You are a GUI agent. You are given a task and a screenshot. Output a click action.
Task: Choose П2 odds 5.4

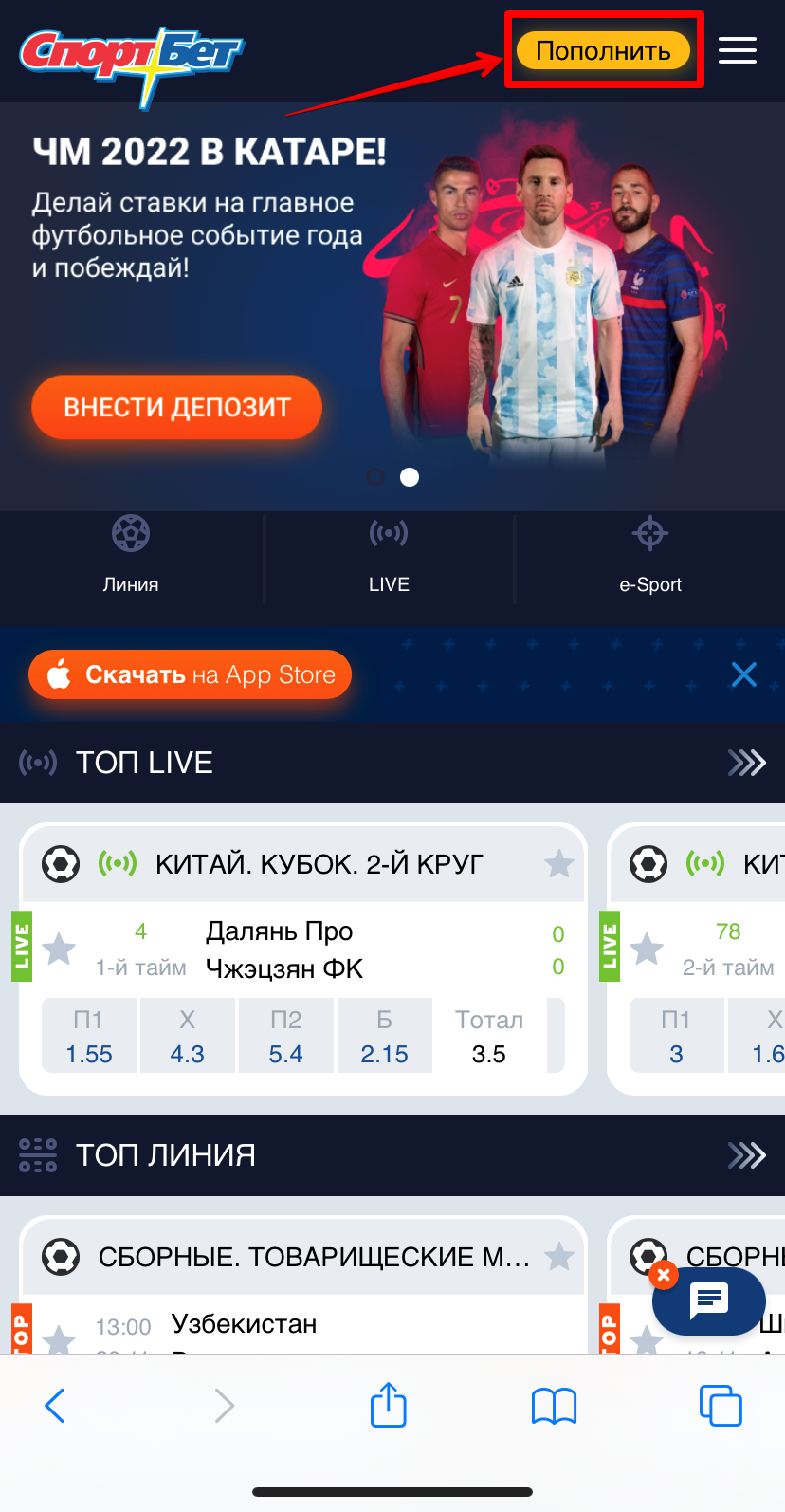(x=286, y=1036)
